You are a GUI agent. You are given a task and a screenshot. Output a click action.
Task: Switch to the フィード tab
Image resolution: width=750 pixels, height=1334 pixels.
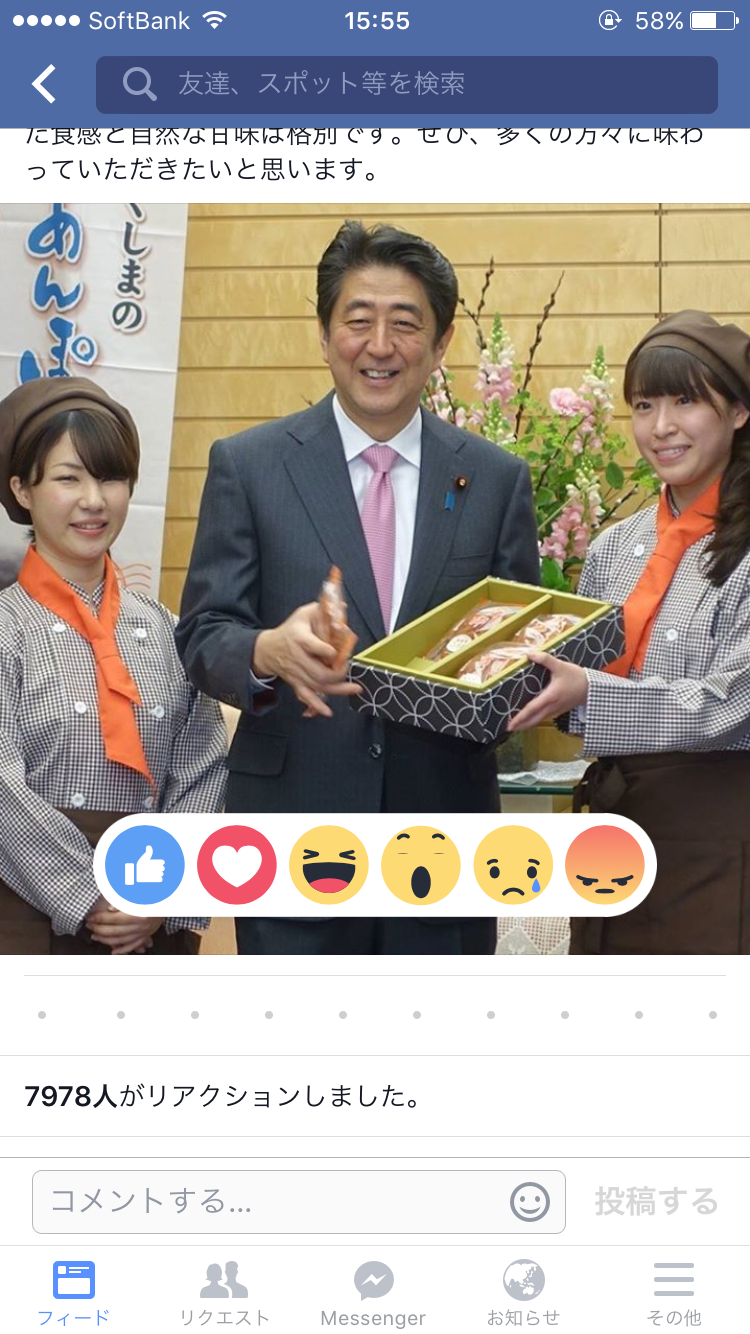[74, 1291]
